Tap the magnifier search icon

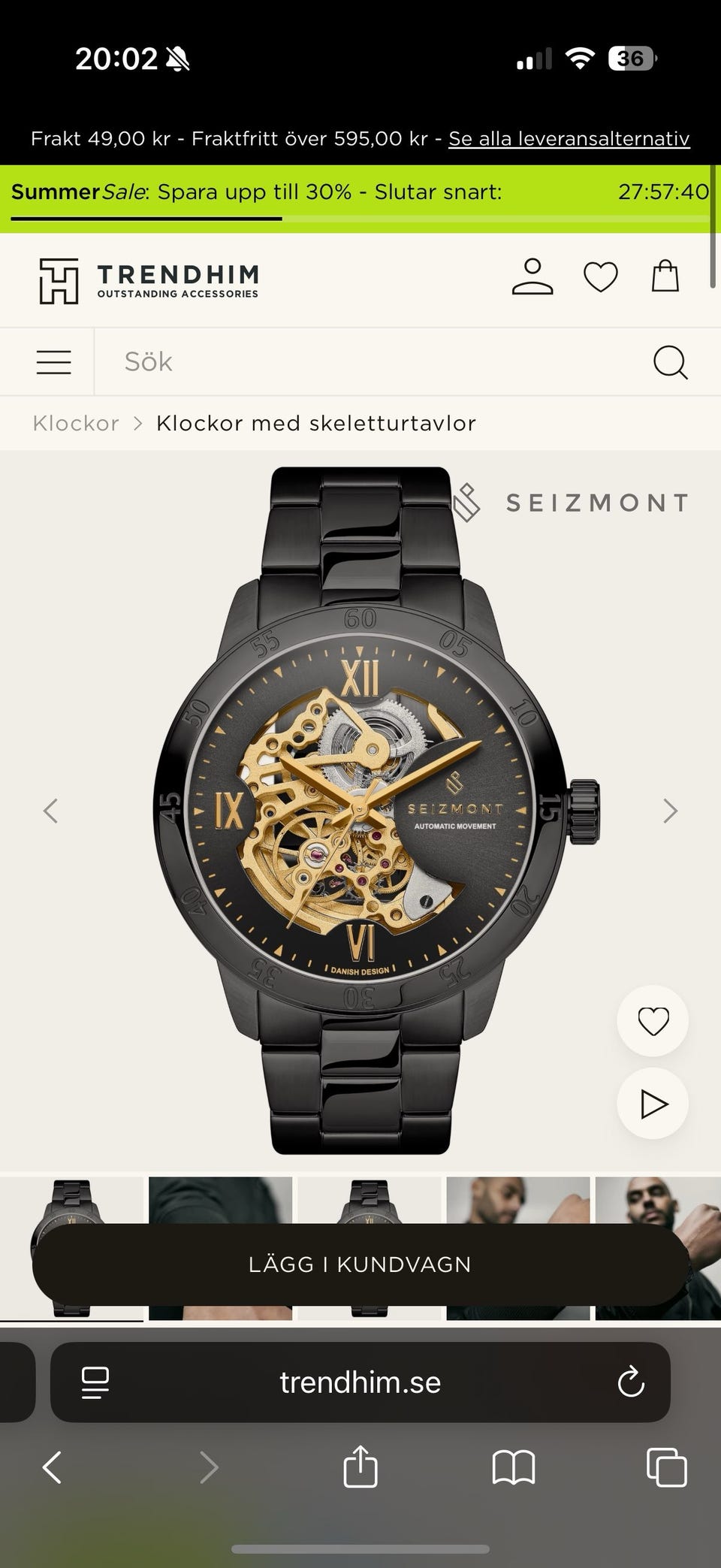[670, 363]
